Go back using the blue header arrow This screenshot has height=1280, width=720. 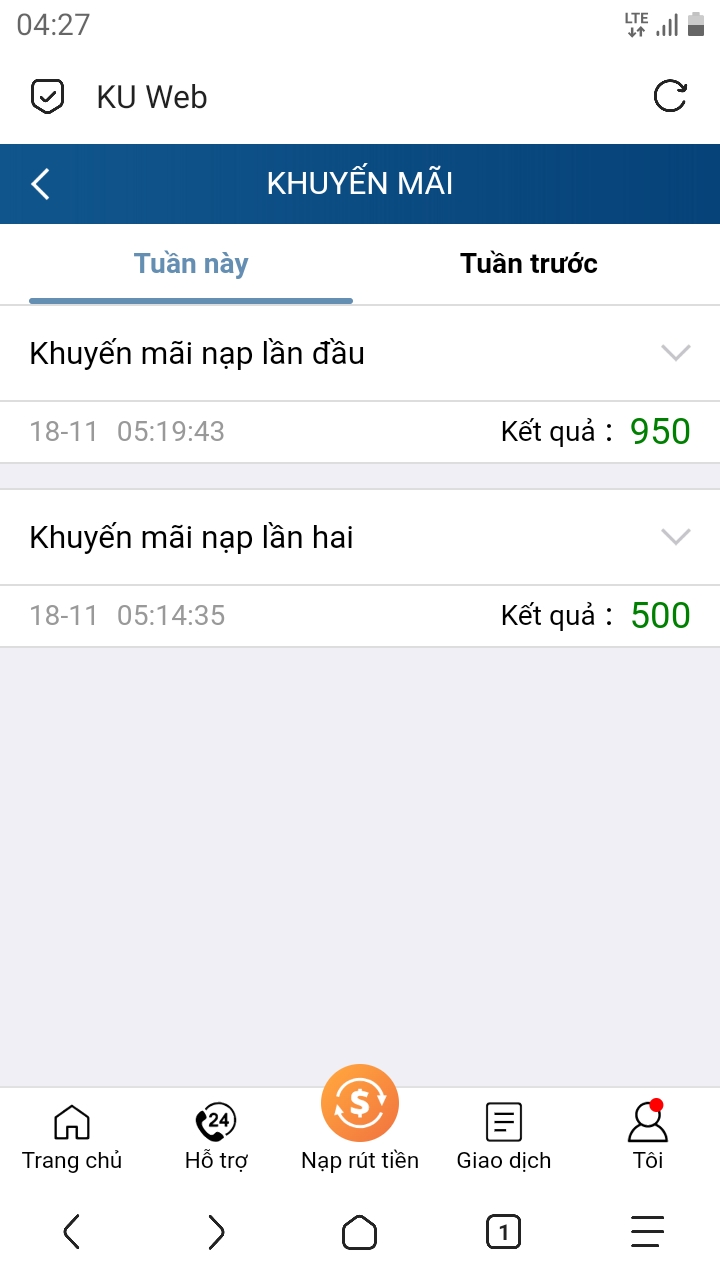pyautogui.click(x=39, y=184)
